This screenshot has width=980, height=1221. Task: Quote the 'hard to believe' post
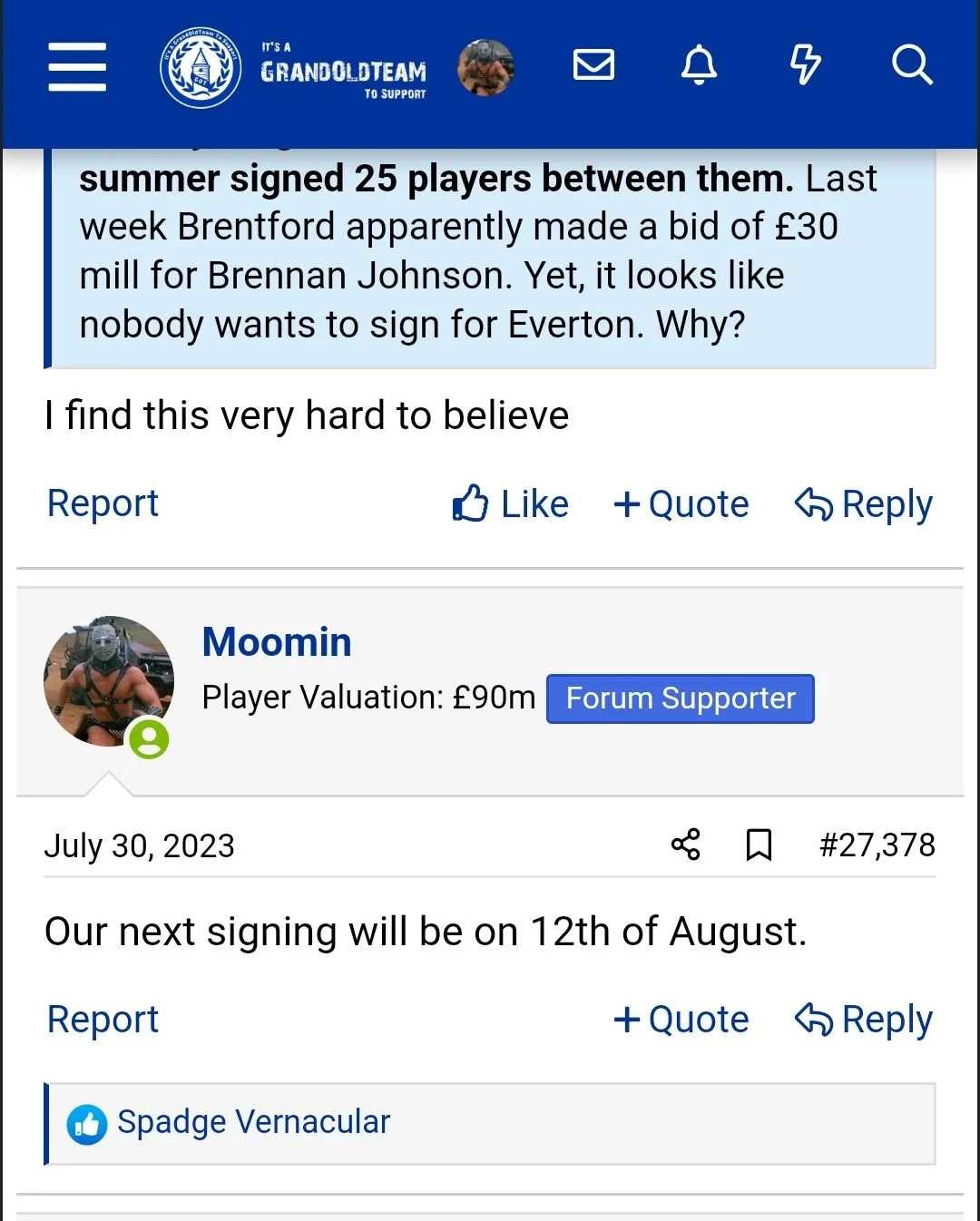681,503
